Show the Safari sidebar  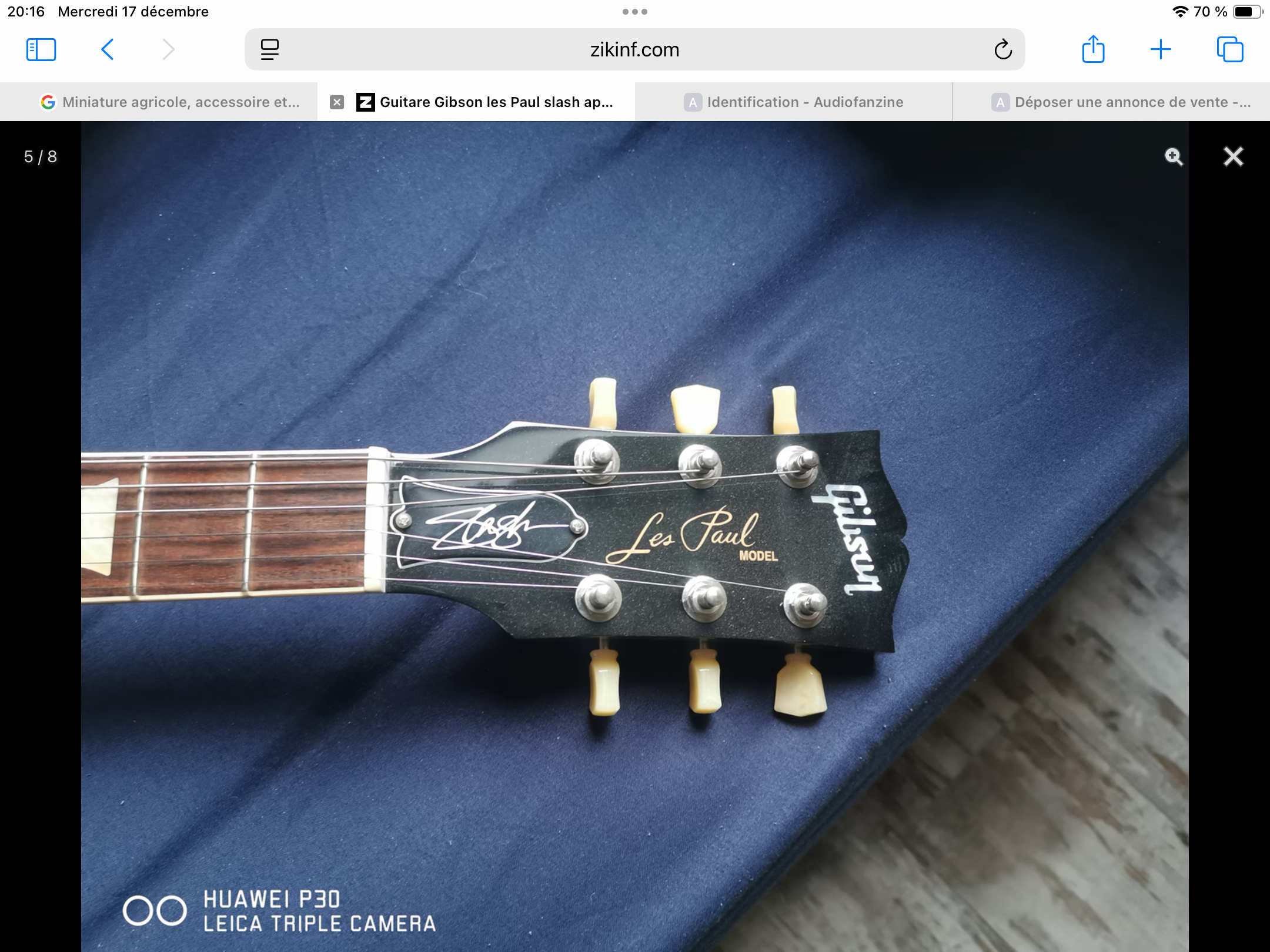point(41,50)
